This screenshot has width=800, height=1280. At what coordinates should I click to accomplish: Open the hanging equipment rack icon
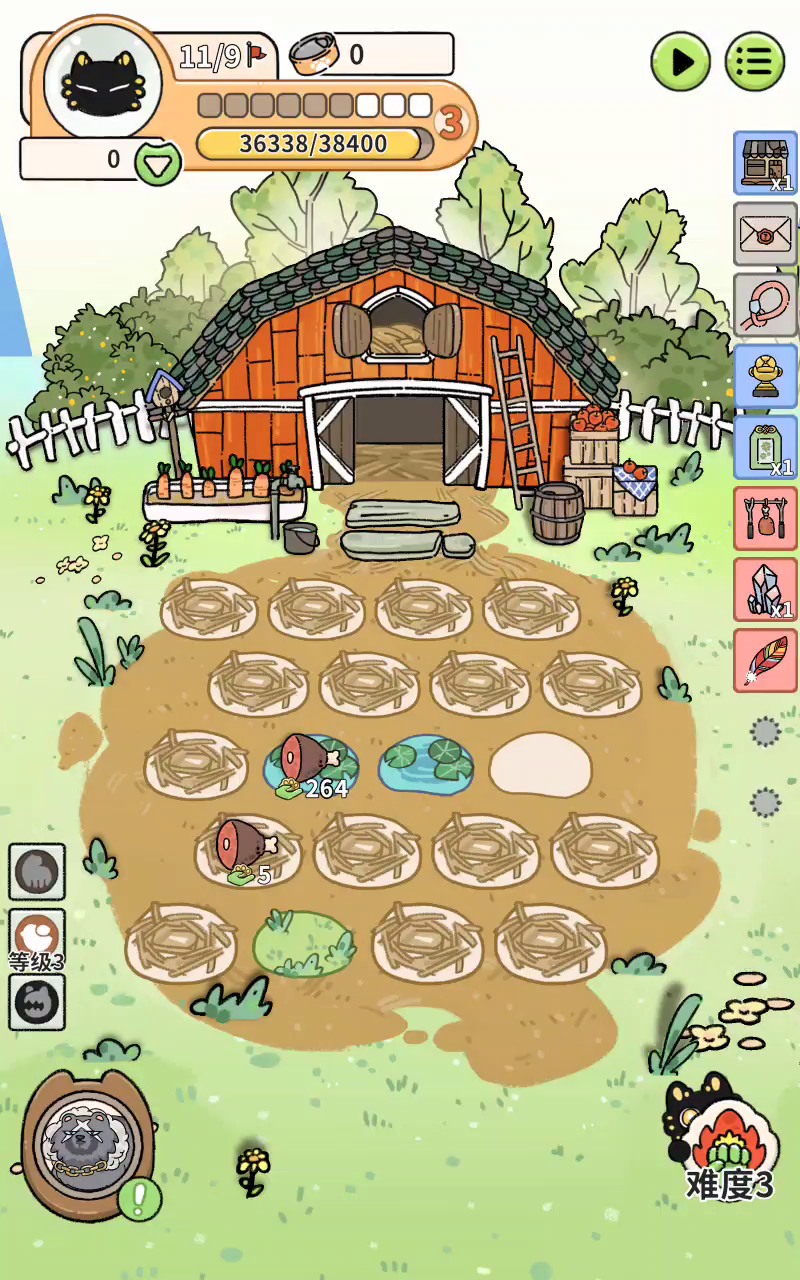coord(765,518)
